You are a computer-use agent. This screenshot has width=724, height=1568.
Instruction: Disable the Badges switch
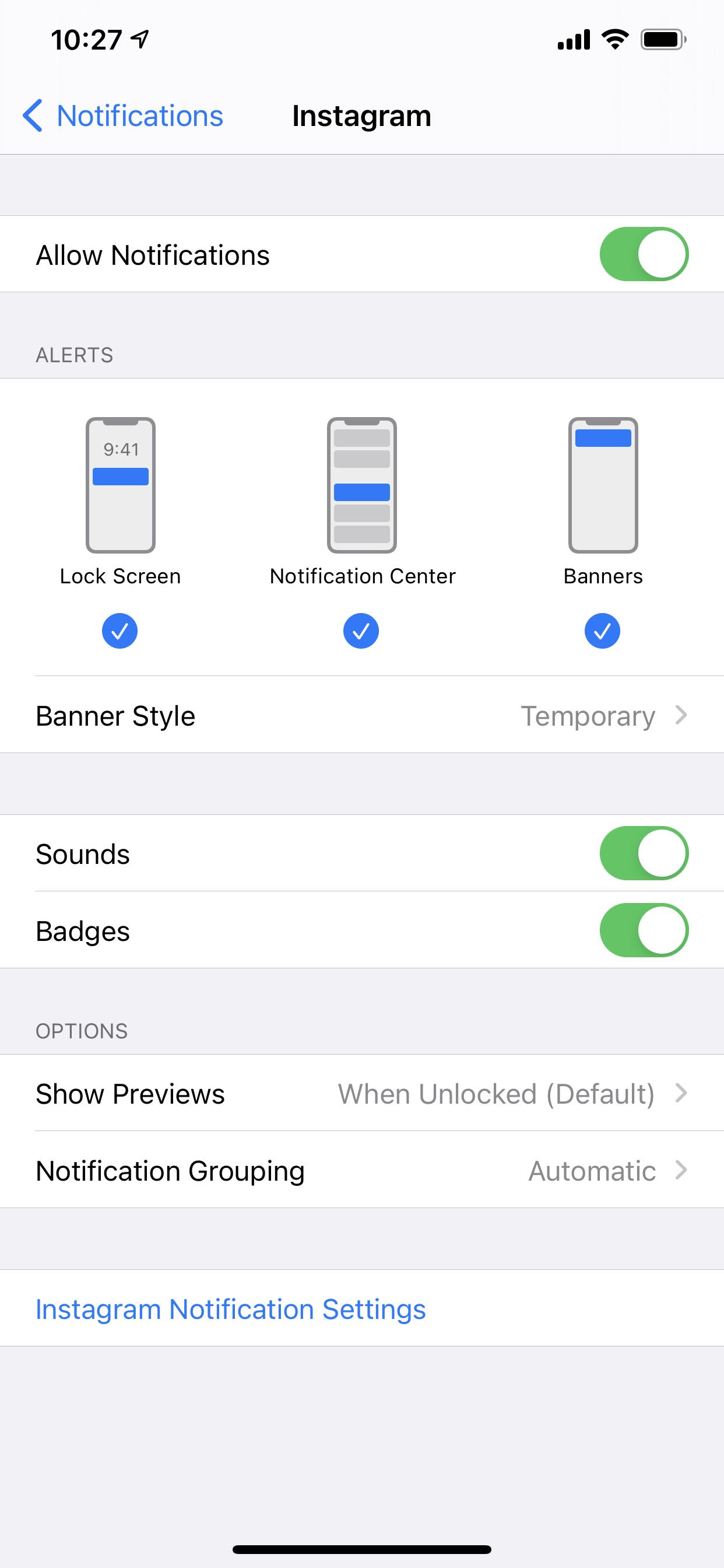tap(643, 930)
